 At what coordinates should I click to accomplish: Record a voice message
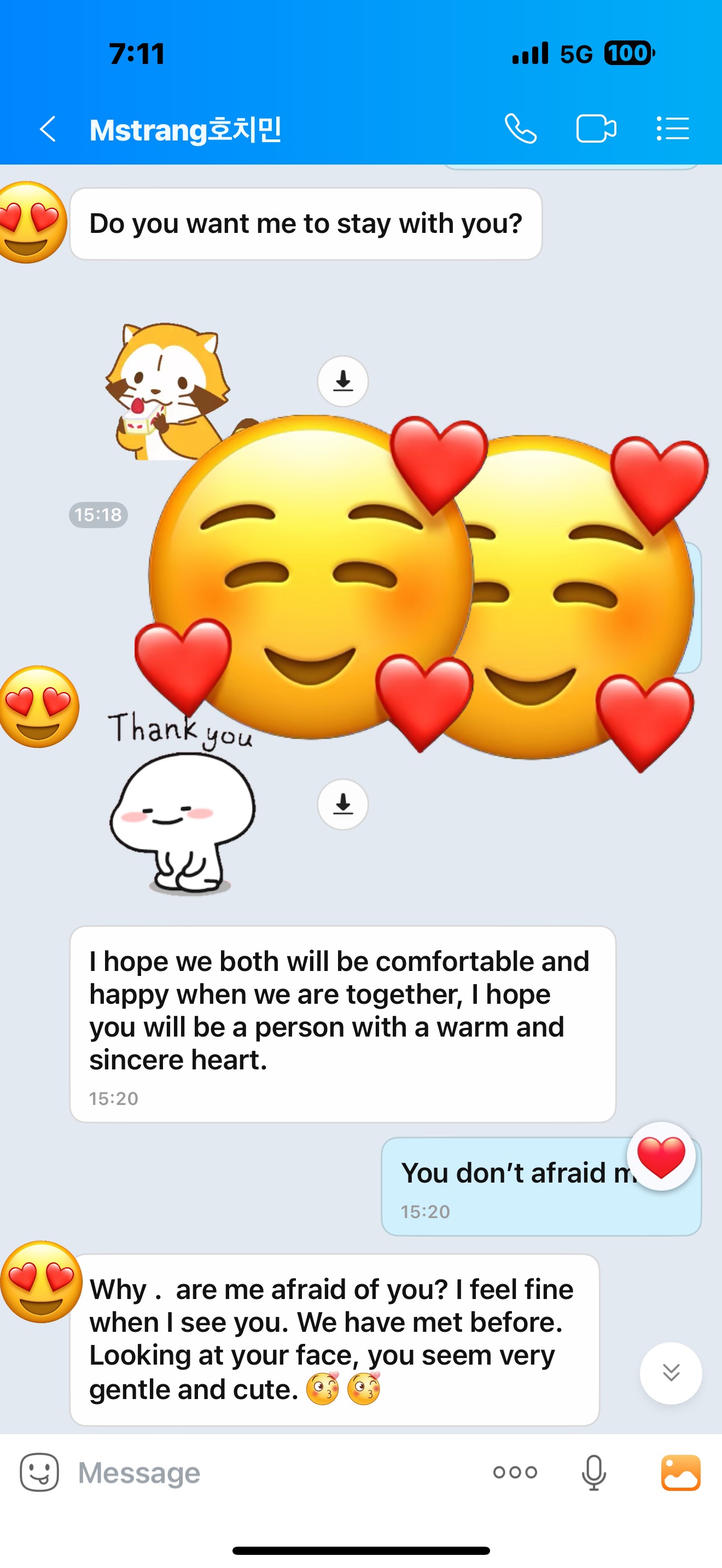[593, 1472]
